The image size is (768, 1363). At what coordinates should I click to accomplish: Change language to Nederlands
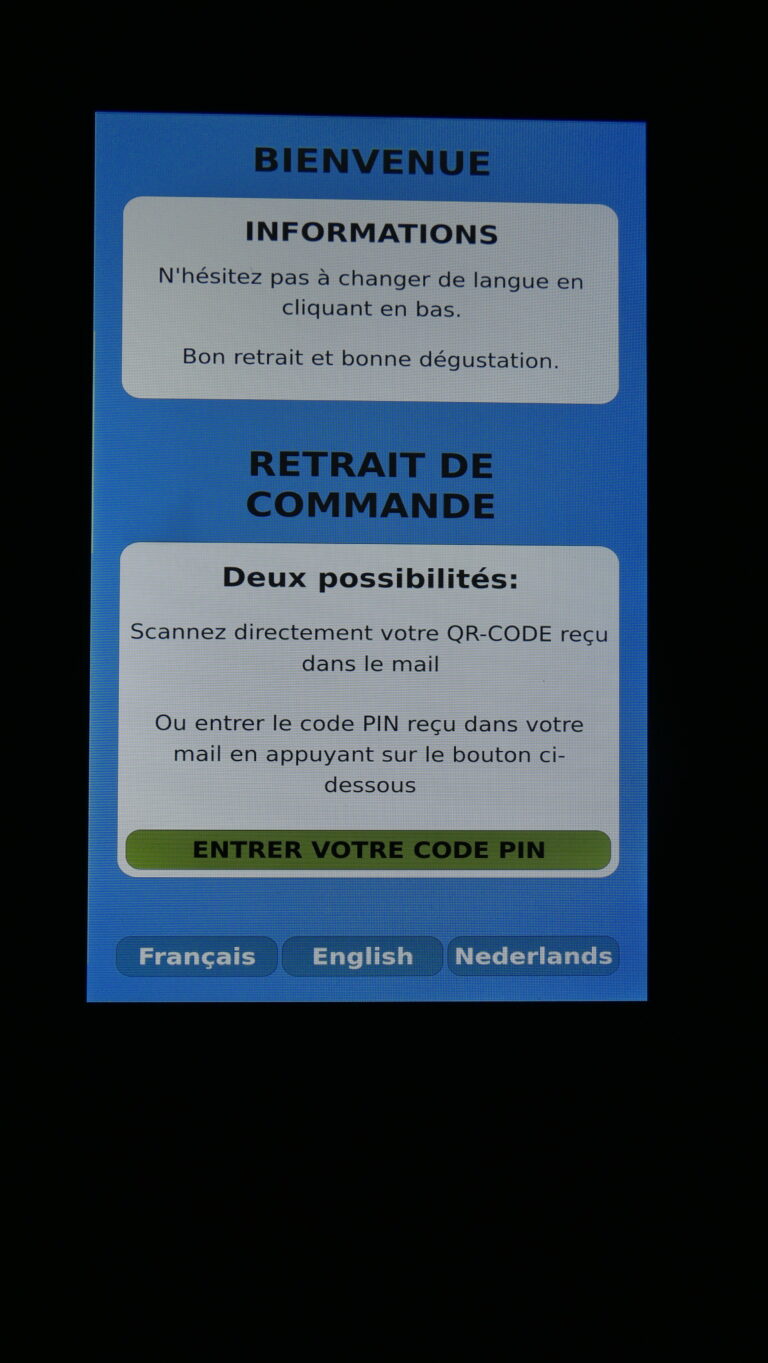[533, 956]
